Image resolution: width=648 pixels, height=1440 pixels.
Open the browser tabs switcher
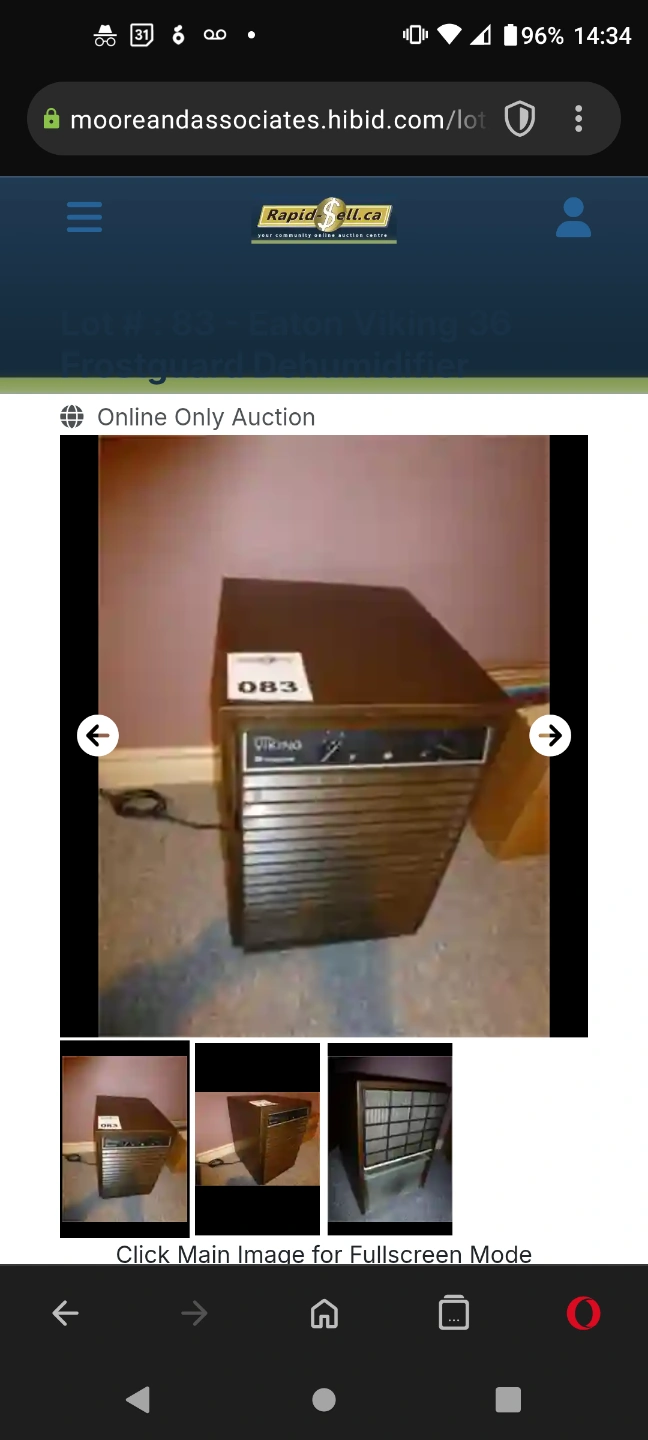[x=454, y=1313]
